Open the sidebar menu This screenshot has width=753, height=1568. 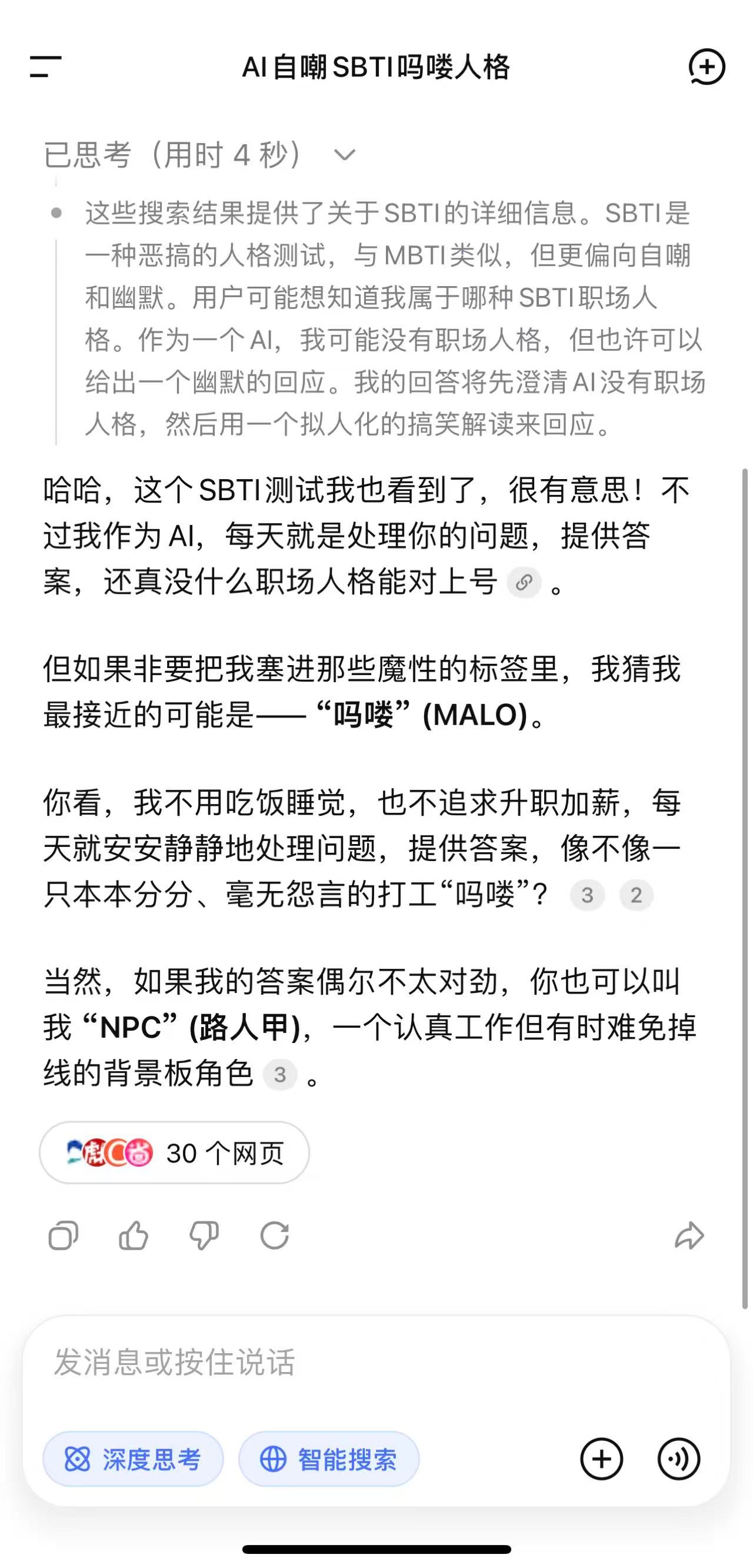46,67
